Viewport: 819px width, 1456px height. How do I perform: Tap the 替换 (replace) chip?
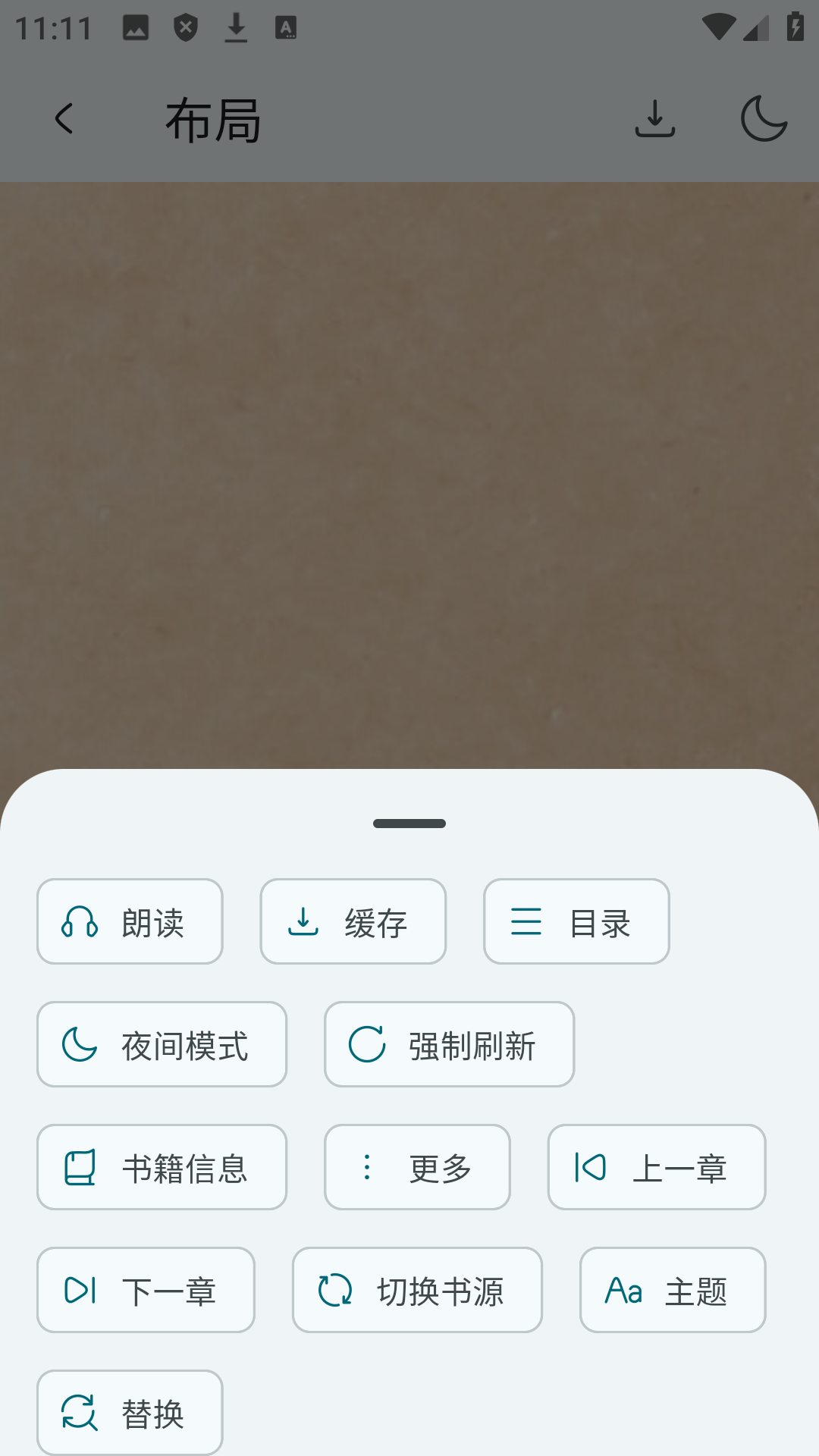(x=130, y=1412)
